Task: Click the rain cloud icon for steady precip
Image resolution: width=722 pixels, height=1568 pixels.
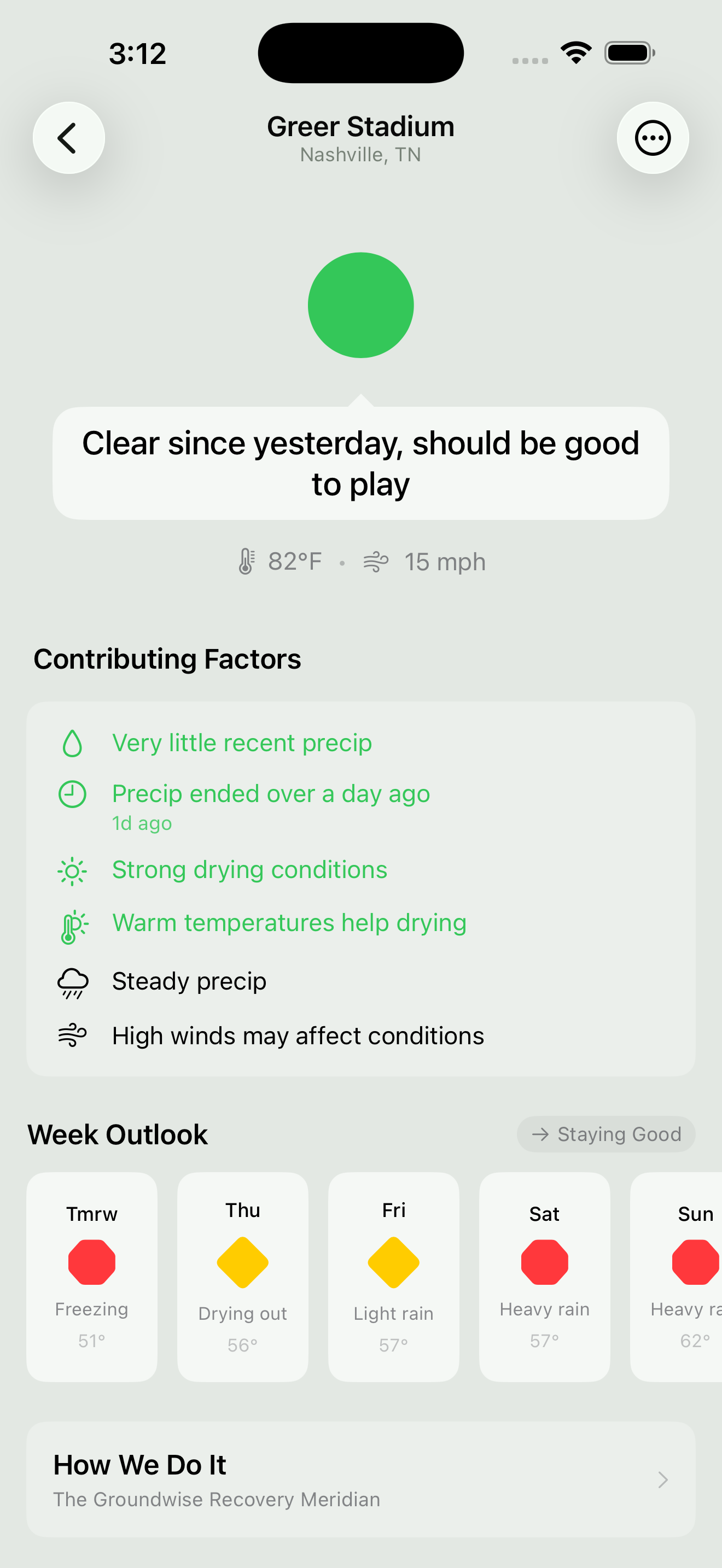Action: pyautogui.click(x=72, y=981)
